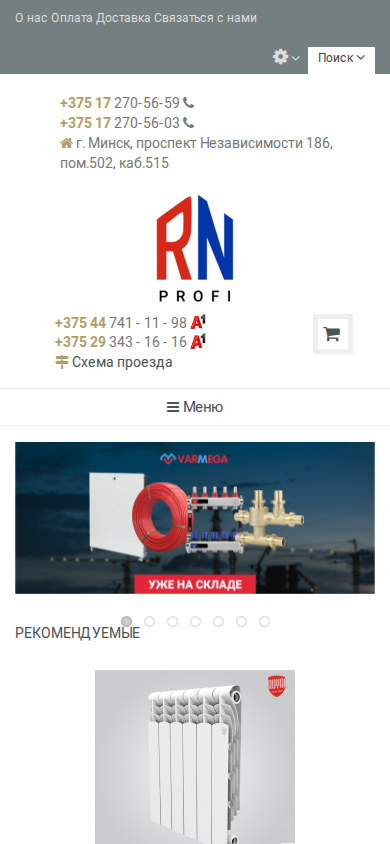Expand the Меню navigation
This screenshot has width=390, height=844.
[195, 407]
